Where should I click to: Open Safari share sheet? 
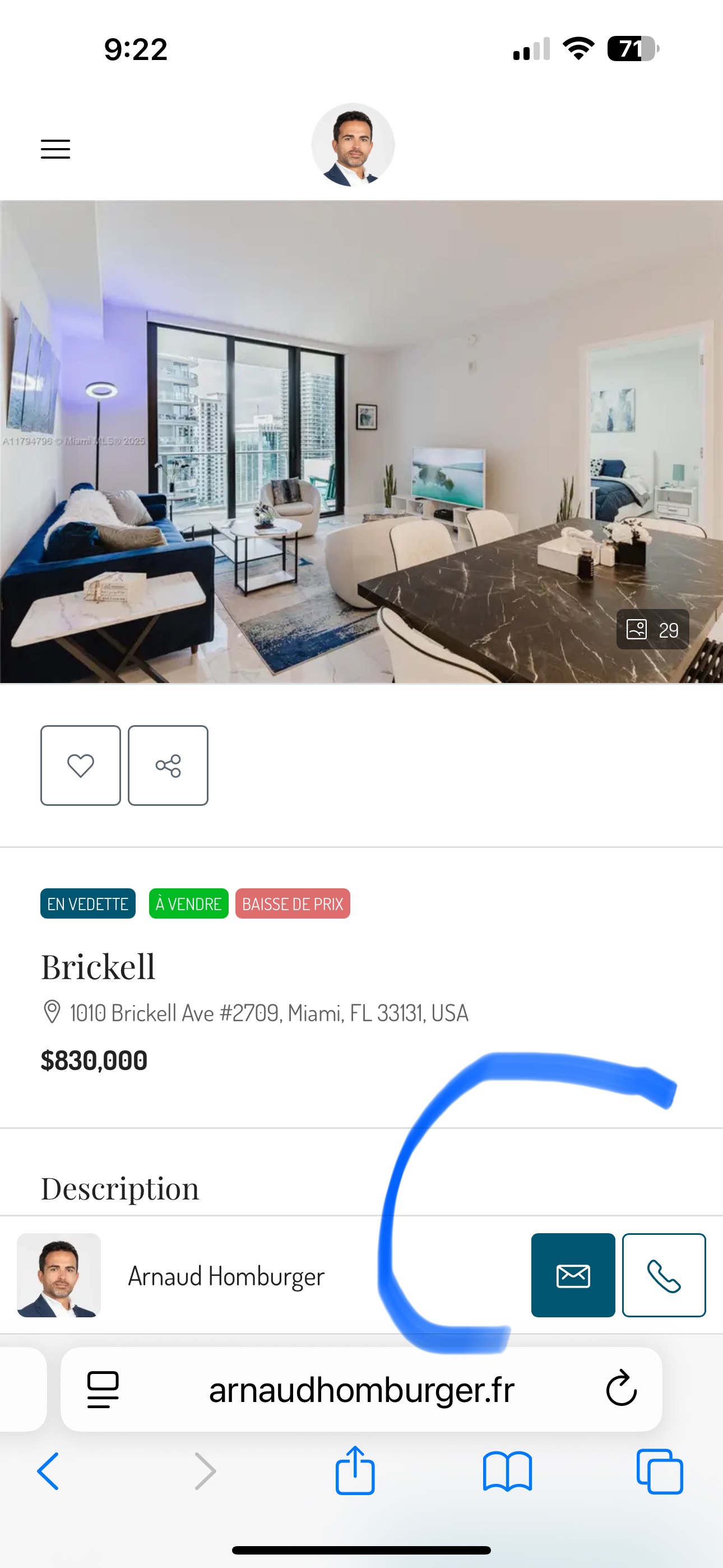pos(355,1470)
